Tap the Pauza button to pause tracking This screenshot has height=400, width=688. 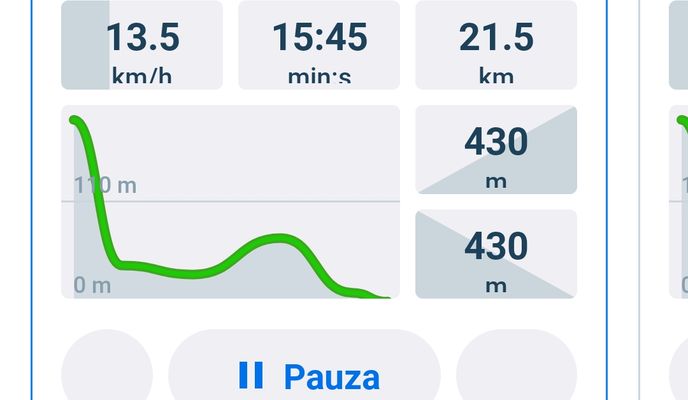pos(305,374)
